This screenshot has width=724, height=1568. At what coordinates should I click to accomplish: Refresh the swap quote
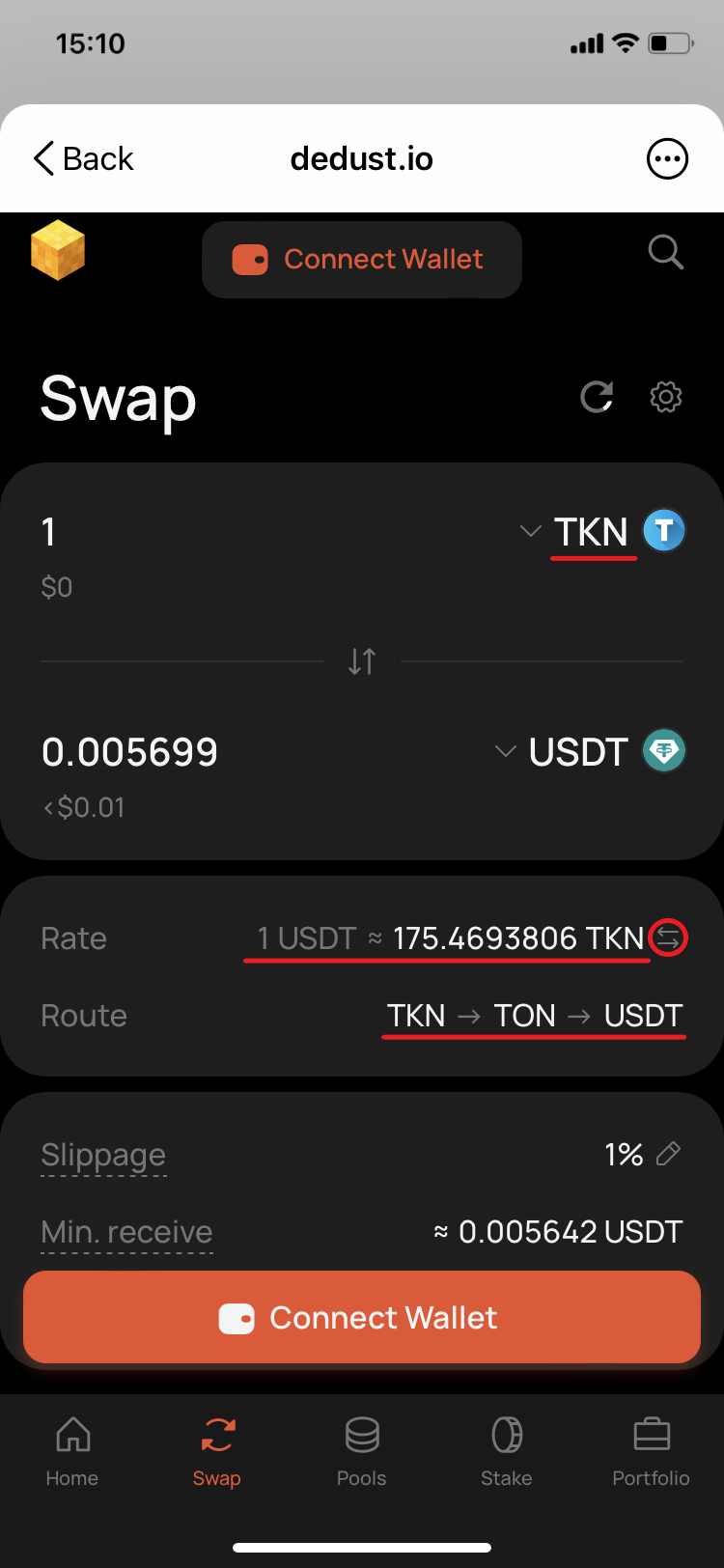pos(597,397)
